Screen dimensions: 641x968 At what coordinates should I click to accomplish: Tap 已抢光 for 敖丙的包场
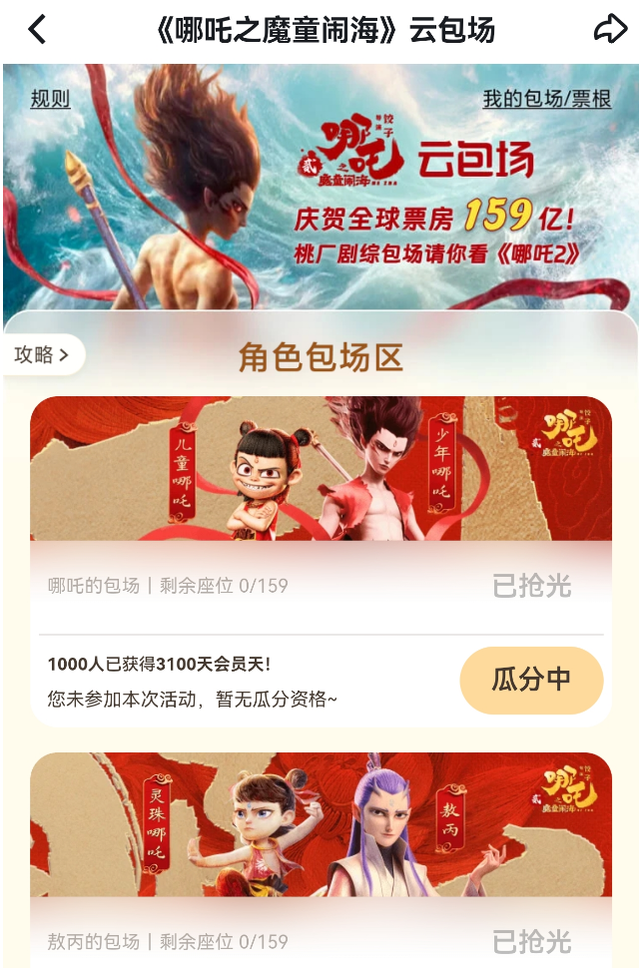pyautogui.click(x=531, y=941)
